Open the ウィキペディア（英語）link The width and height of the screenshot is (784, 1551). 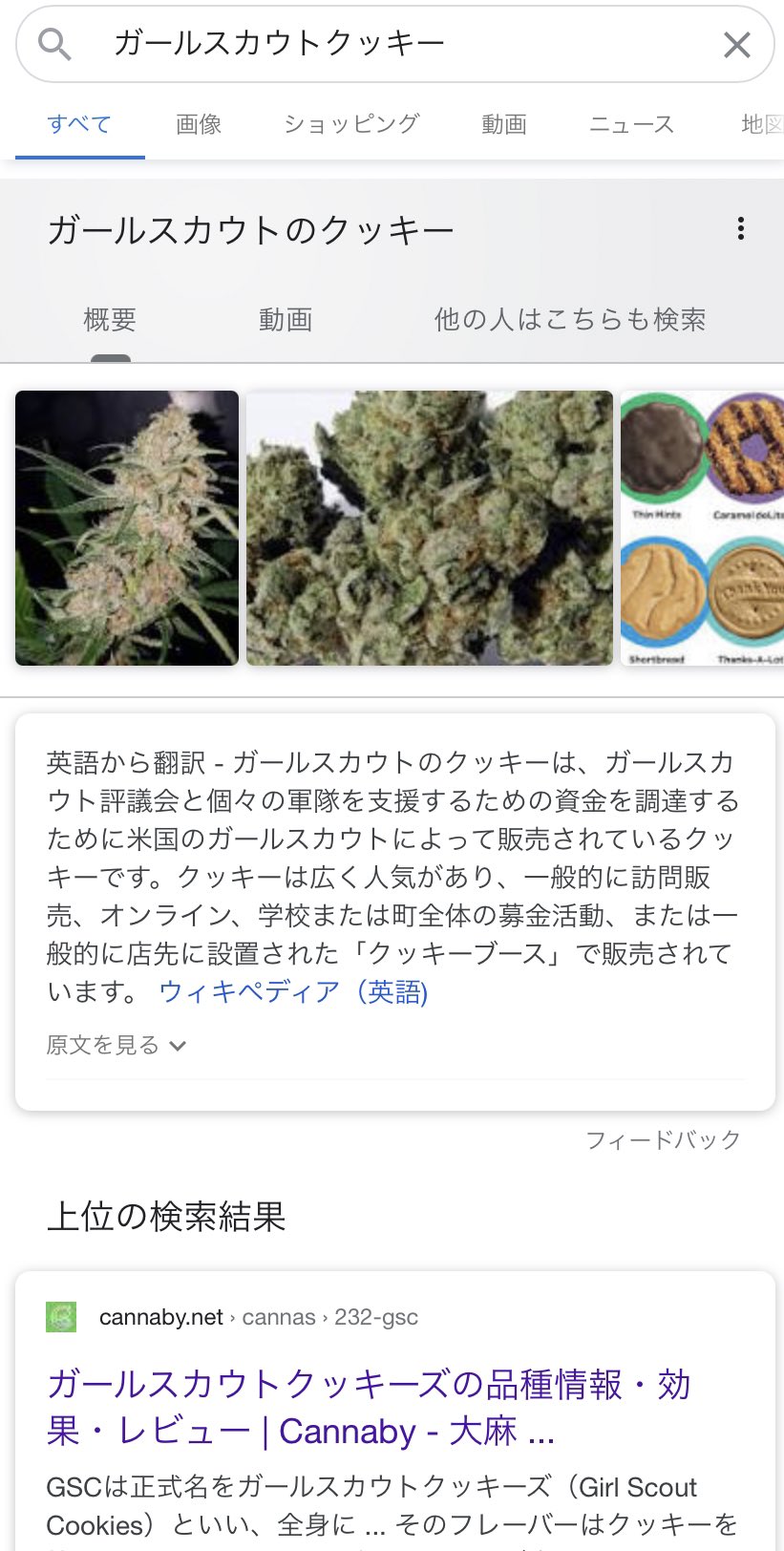pyautogui.click(x=293, y=992)
